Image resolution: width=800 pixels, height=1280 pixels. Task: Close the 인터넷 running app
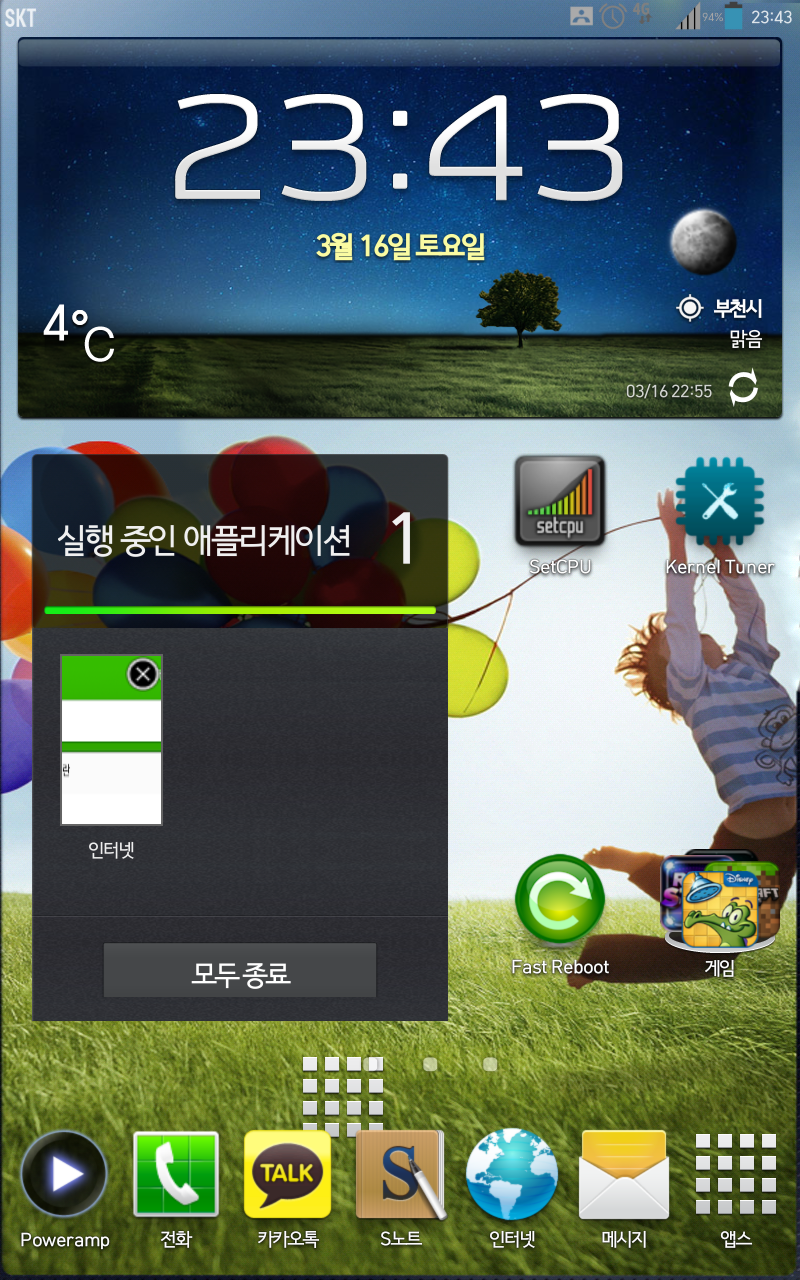tap(143, 675)
